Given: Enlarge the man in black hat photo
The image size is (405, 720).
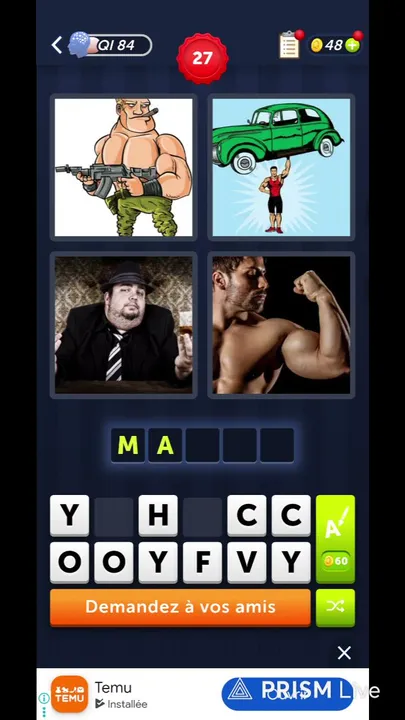Looking at the screenshot, I should [124, 325].
